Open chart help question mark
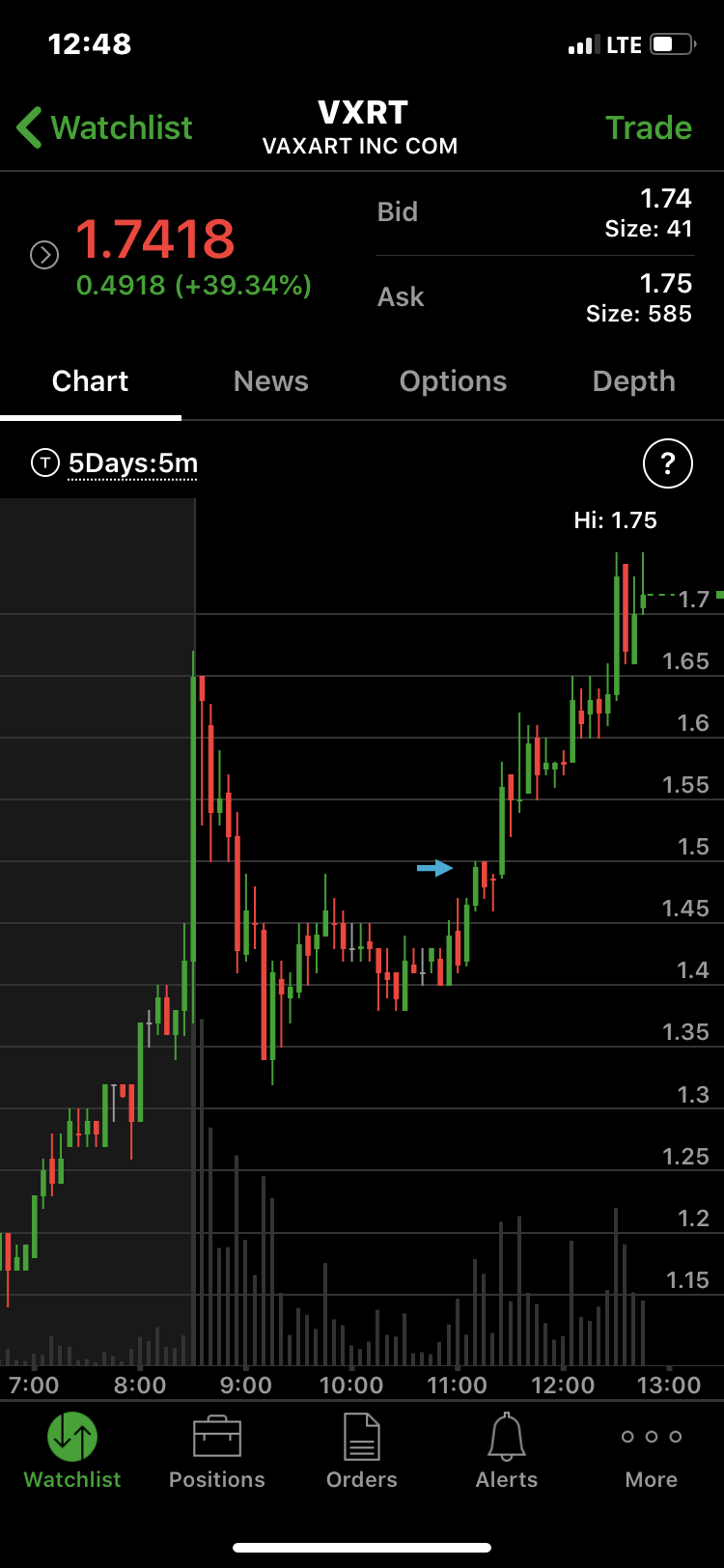 click(x=667, y=463)
